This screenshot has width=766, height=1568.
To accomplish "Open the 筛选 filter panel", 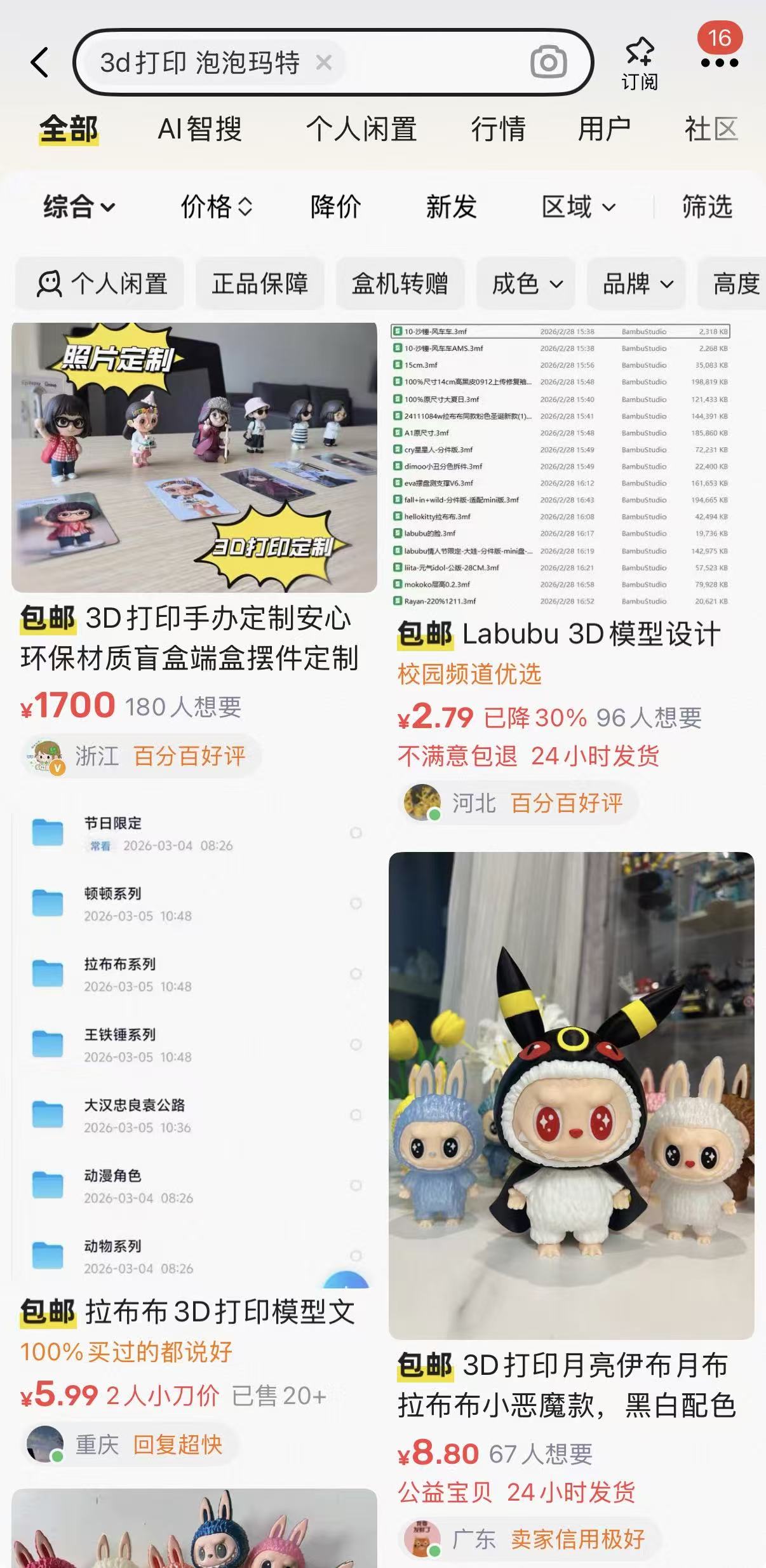I will 707,207.
